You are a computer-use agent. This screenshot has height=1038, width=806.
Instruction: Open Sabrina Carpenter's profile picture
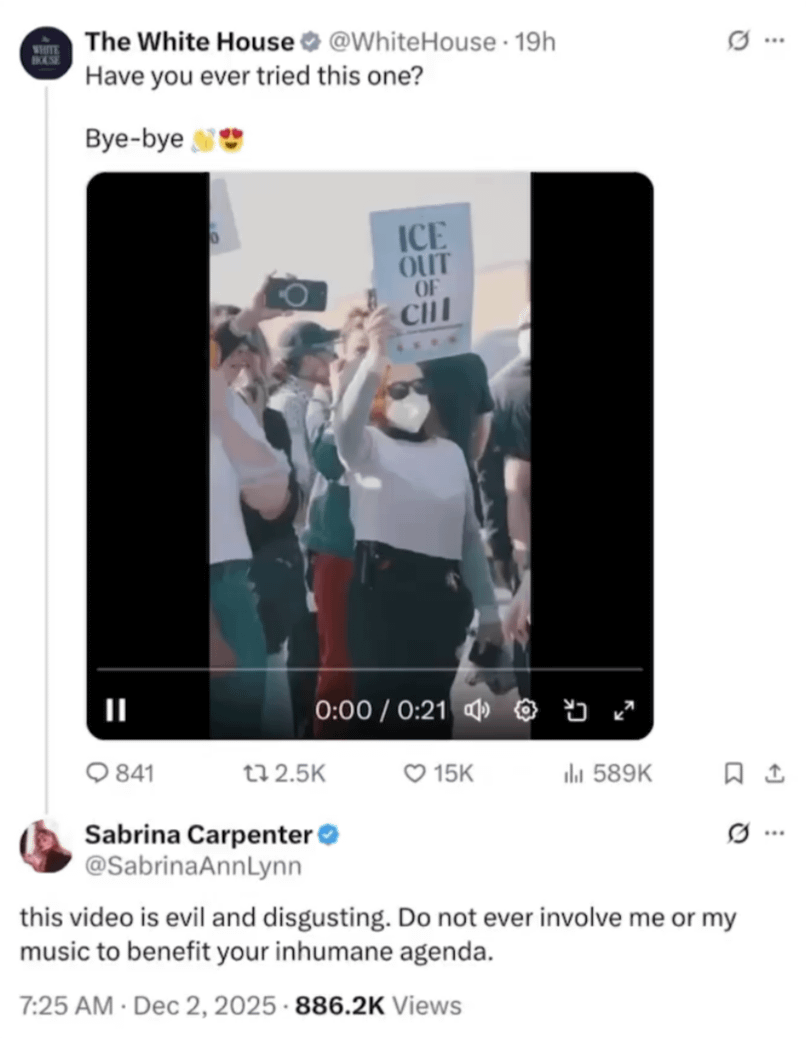click(46, 846)
